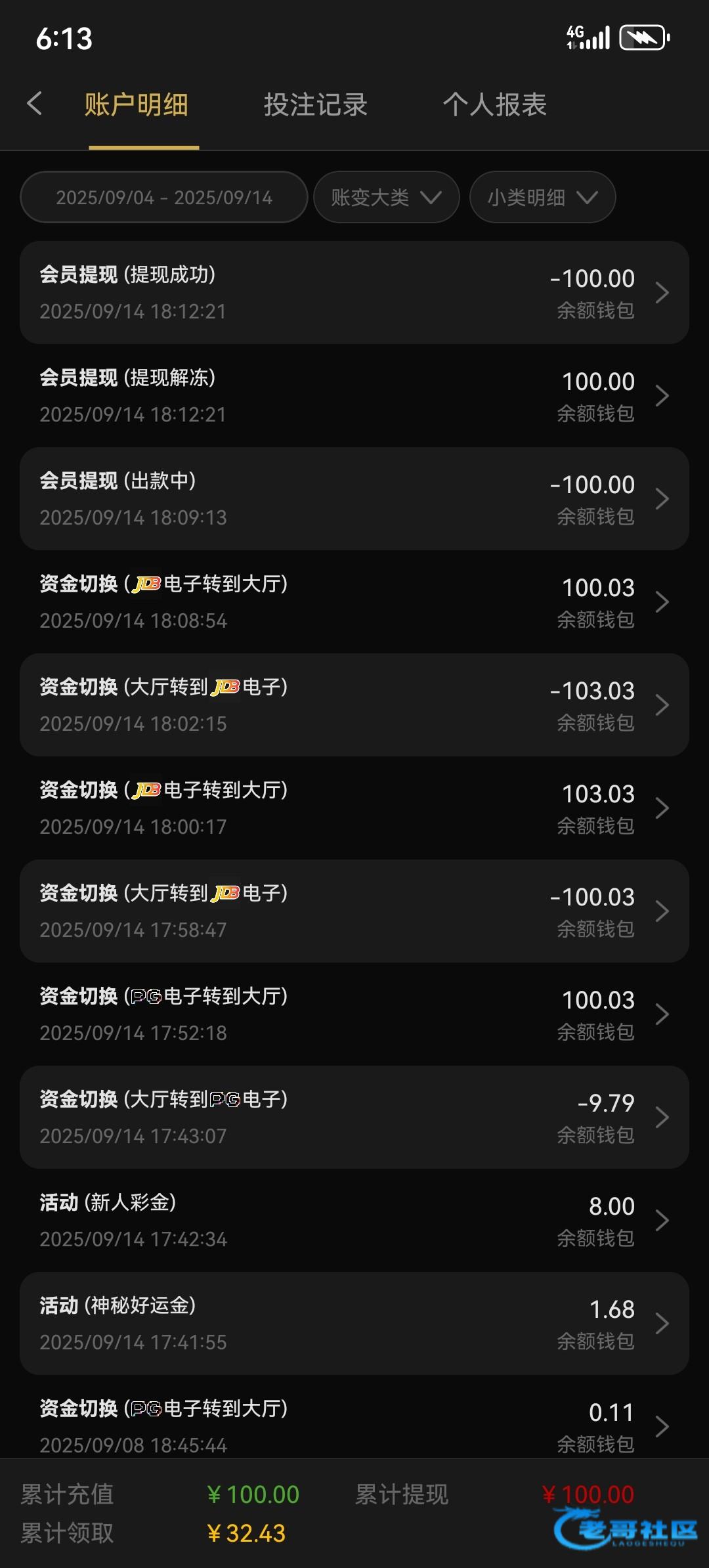The width and height of the screenshot is (709, 1568).
Task: Open the 会员提现 (提现成功) record
Action: pyautogui.click(x=354, y=292)
